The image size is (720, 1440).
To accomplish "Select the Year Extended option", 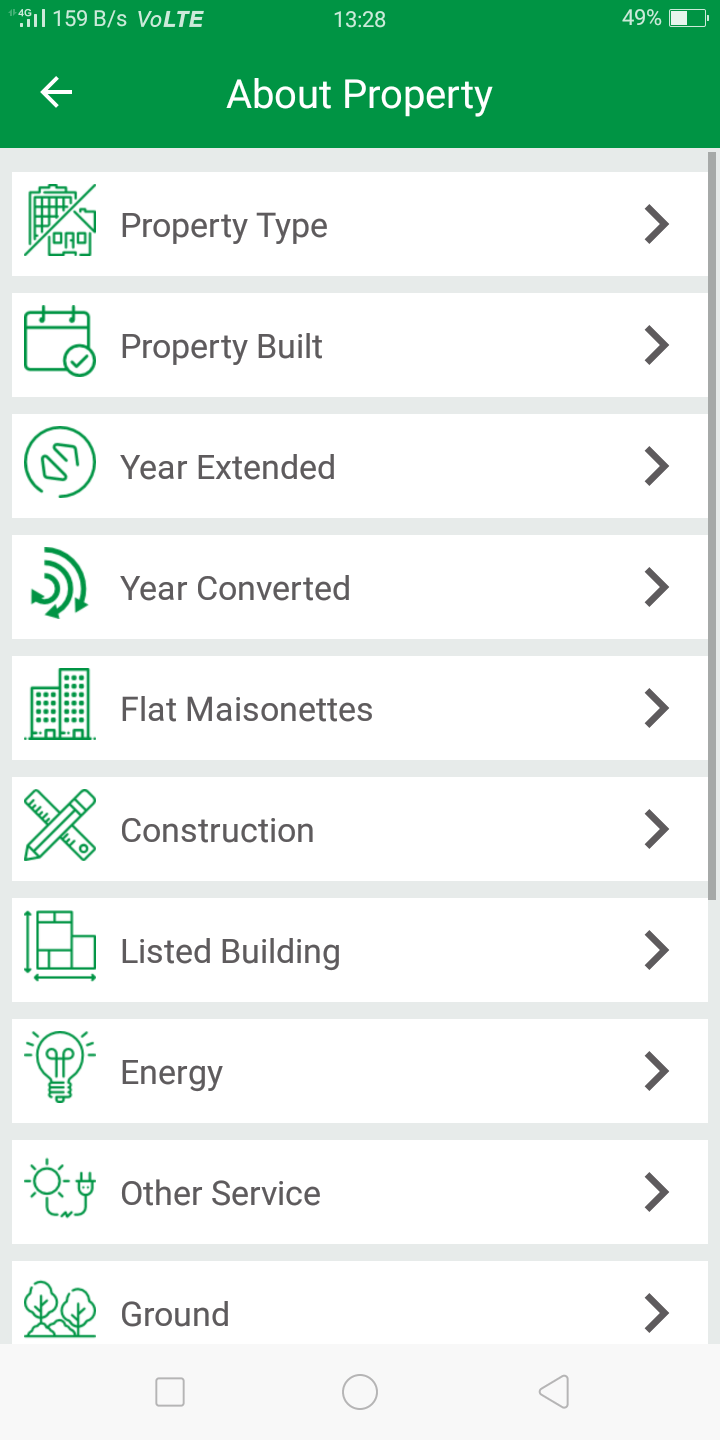I will point(359,467).
